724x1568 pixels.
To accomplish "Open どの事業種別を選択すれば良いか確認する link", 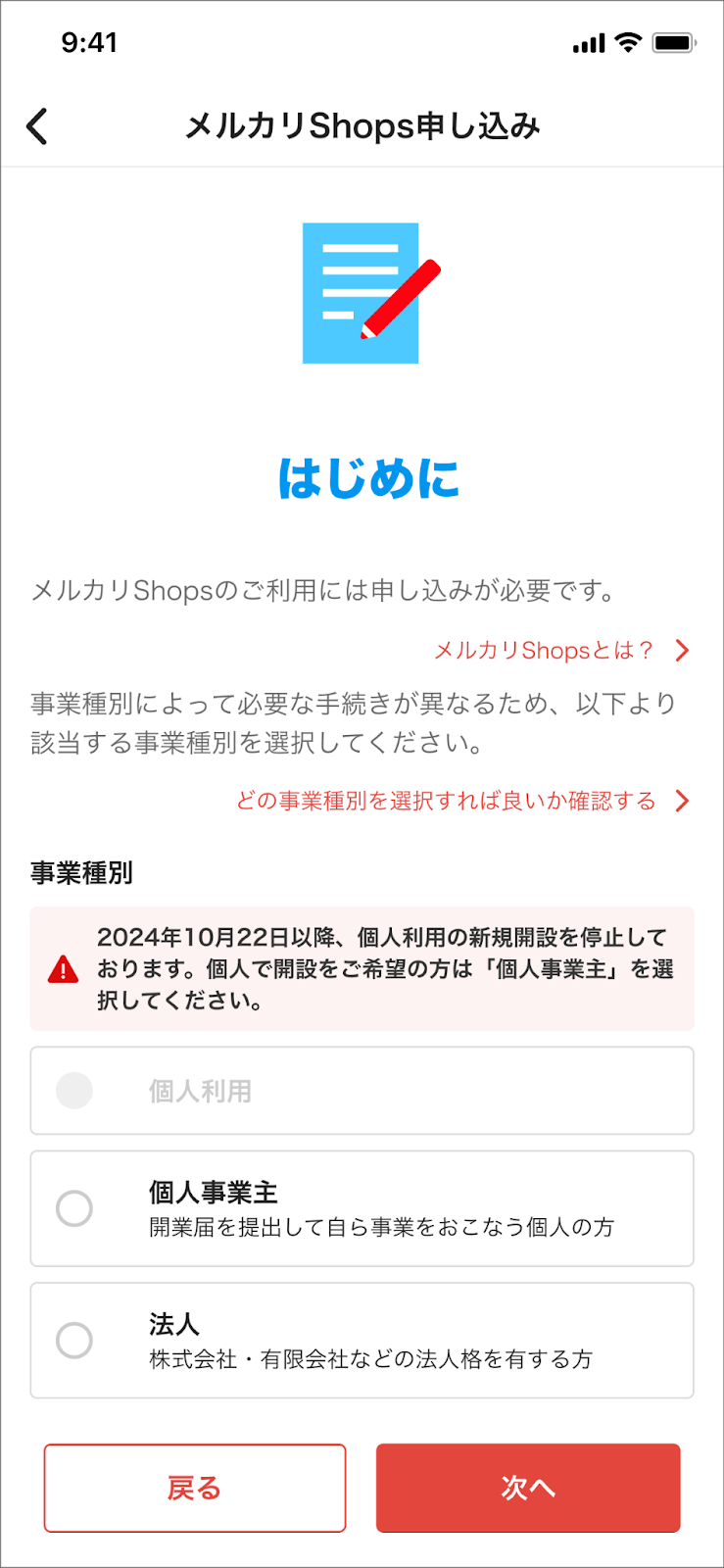I will click(462, 801).
